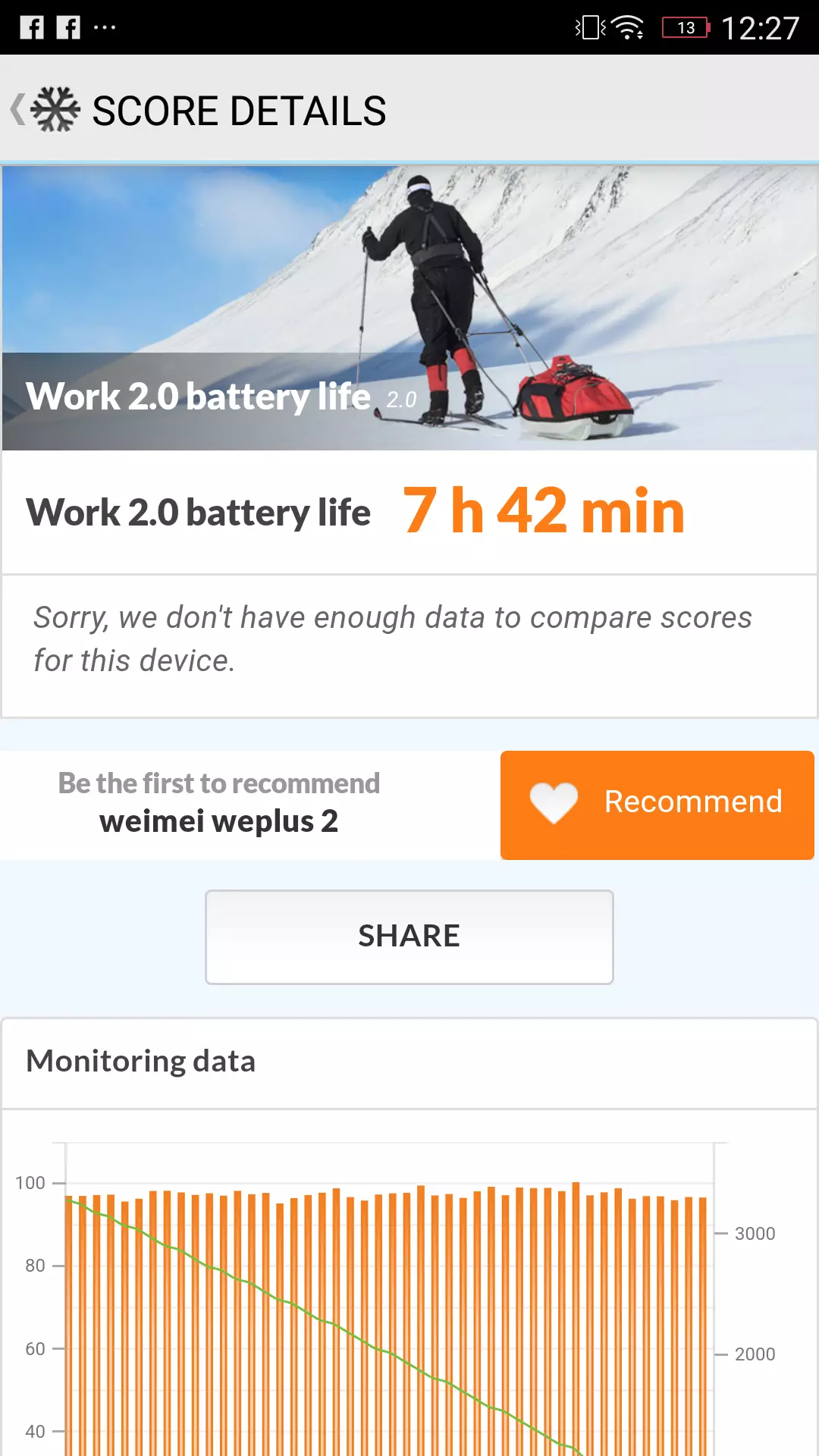Viewport: 819px width, 1456px height.
Task: Tap the Work 2.0 battery life header banner
Action: [x=197, y=396]
